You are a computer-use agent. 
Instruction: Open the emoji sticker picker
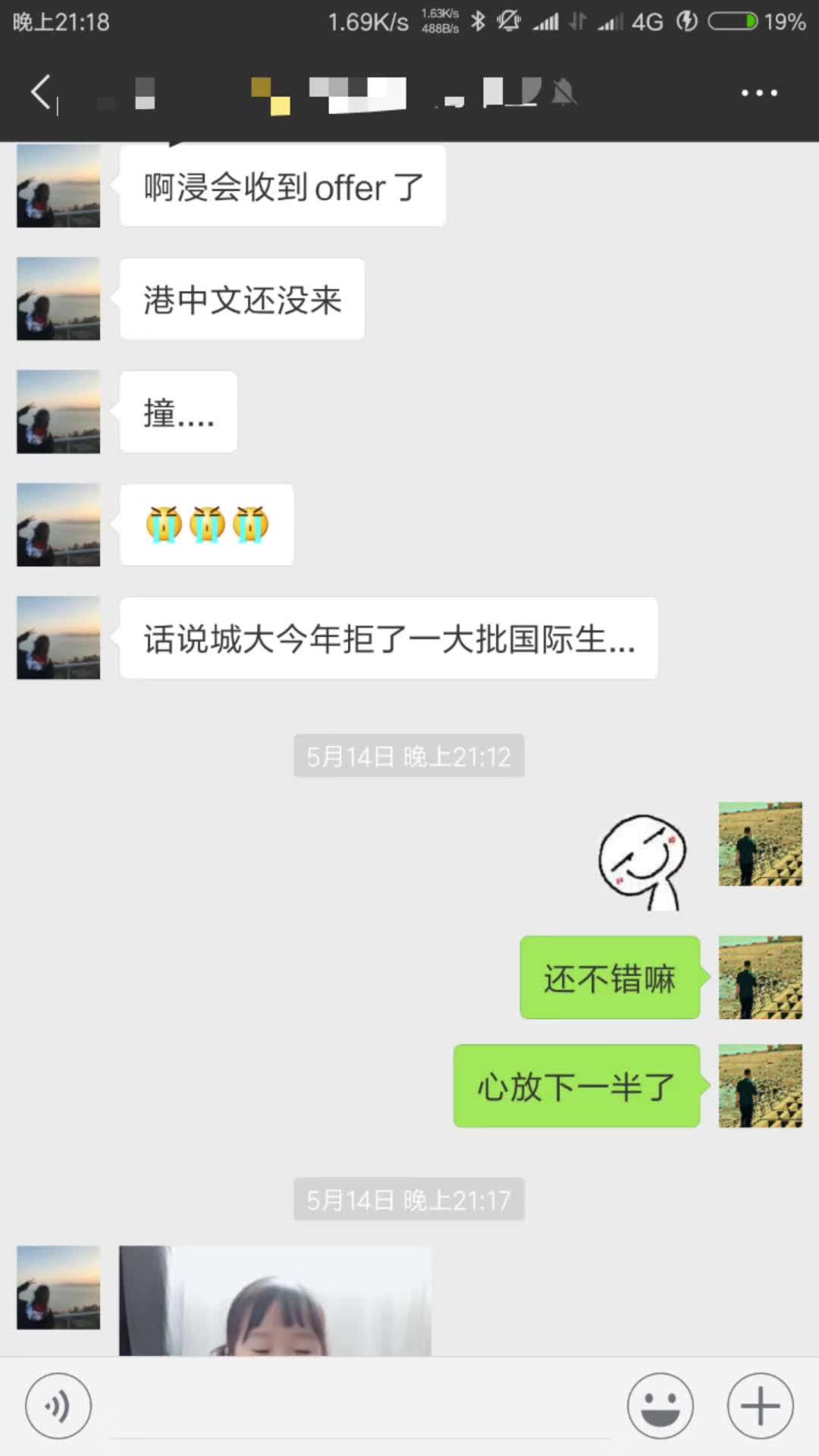(x=660, y=1406)
